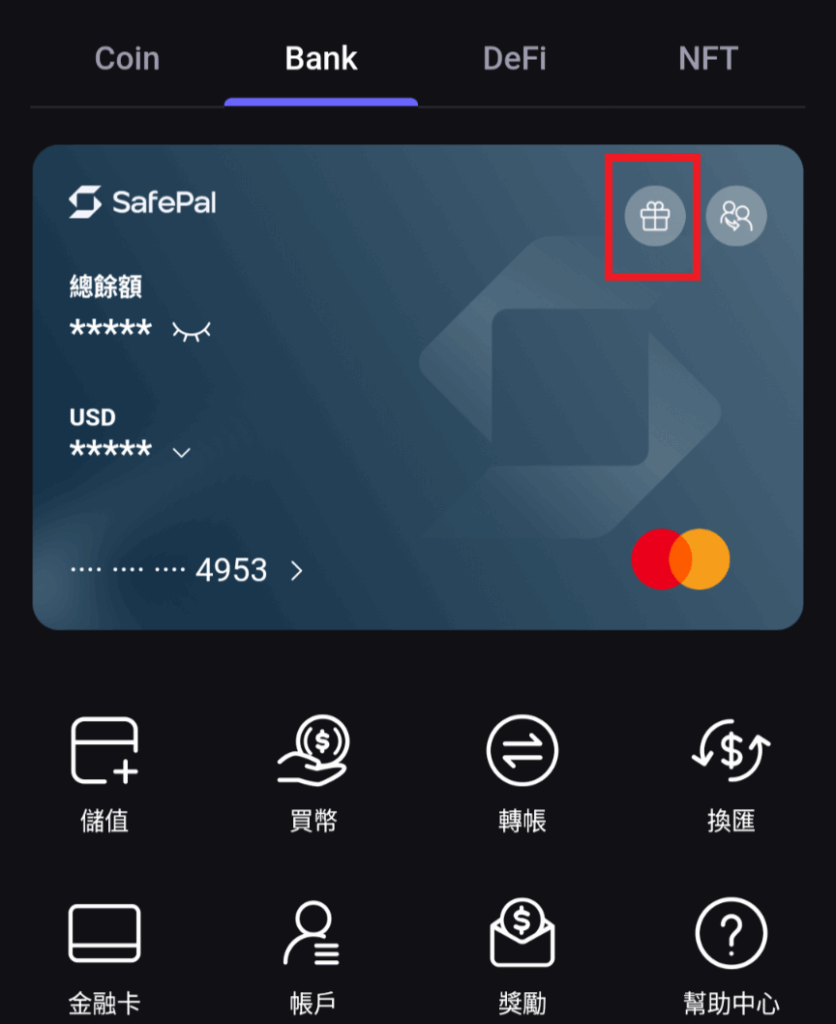Open 帳戶 account

tap(313, 952)
